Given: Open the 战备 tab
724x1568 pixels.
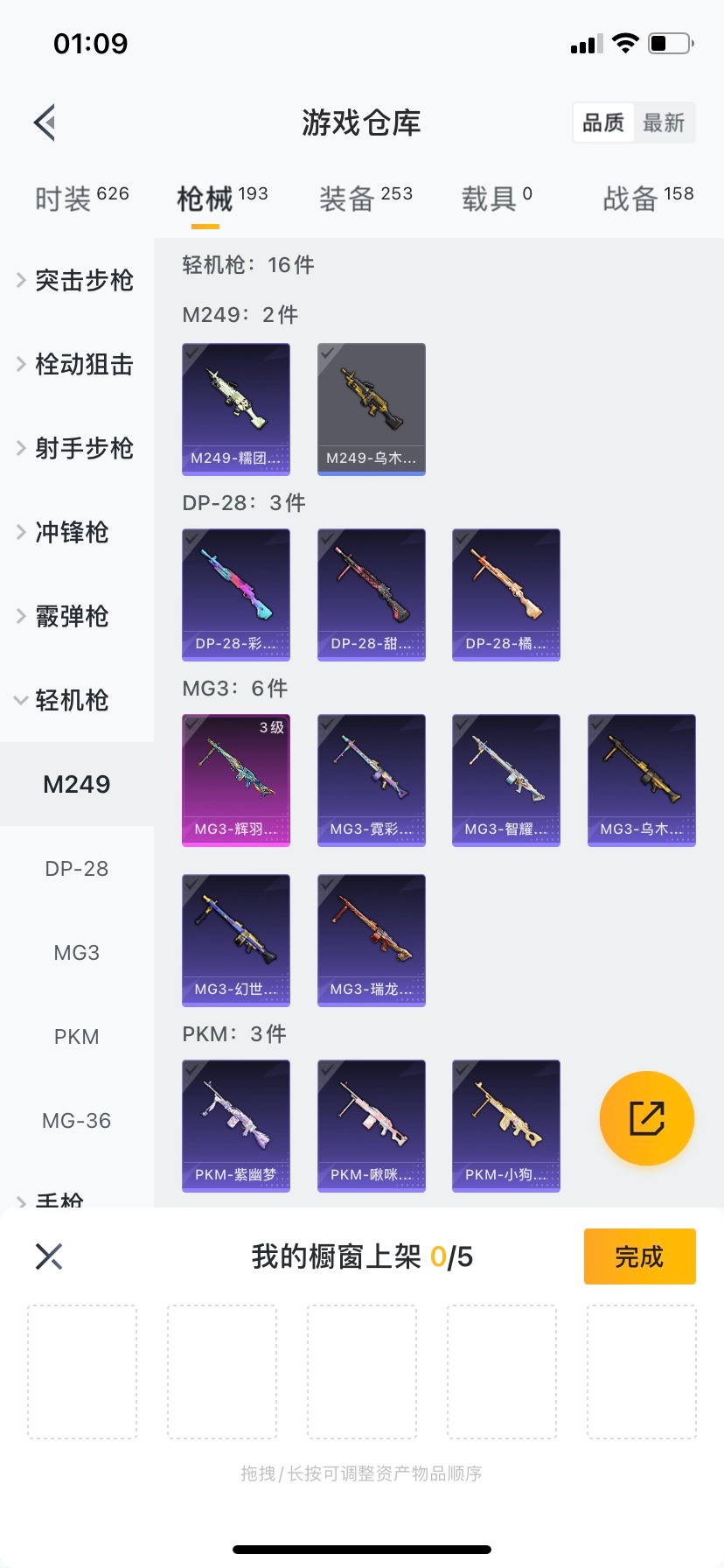Looking at the screenshot, I should click(647, 199).
